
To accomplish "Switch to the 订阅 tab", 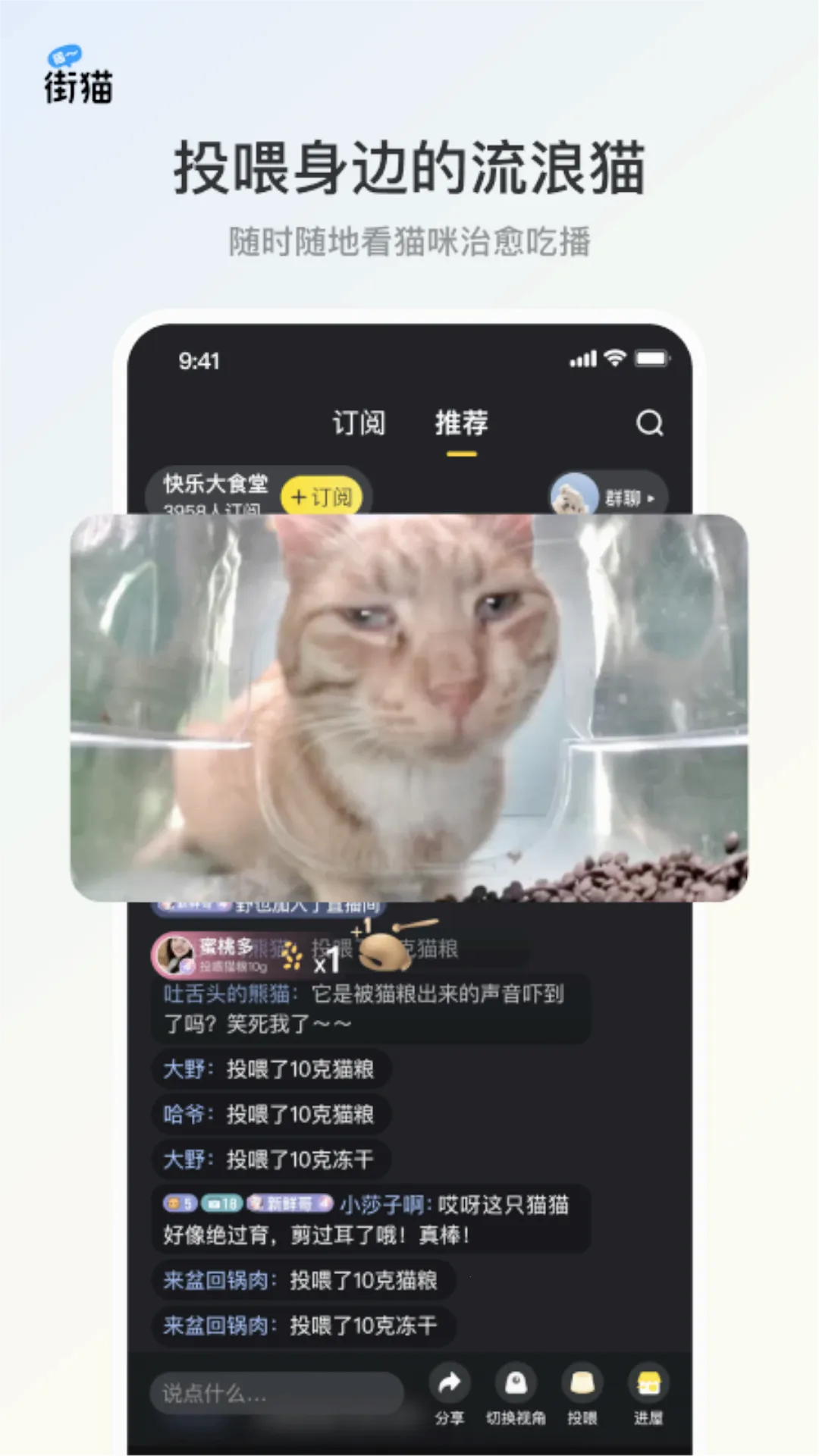I will click(x=359, y=423).
